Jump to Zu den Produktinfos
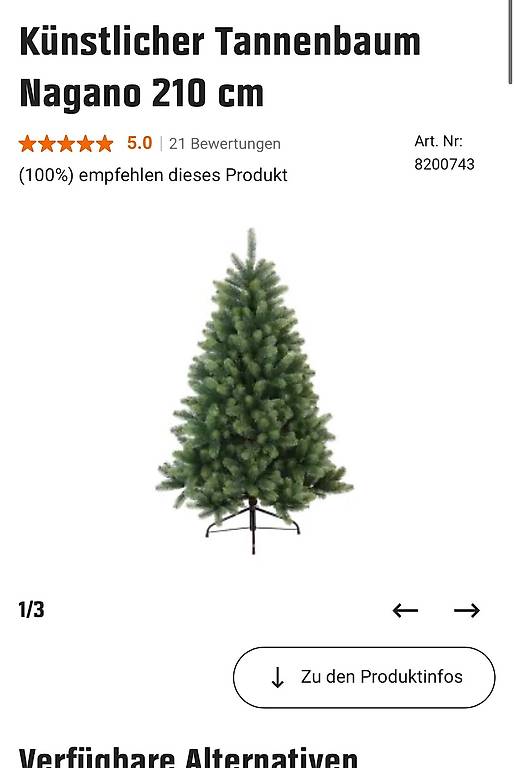 364,677
